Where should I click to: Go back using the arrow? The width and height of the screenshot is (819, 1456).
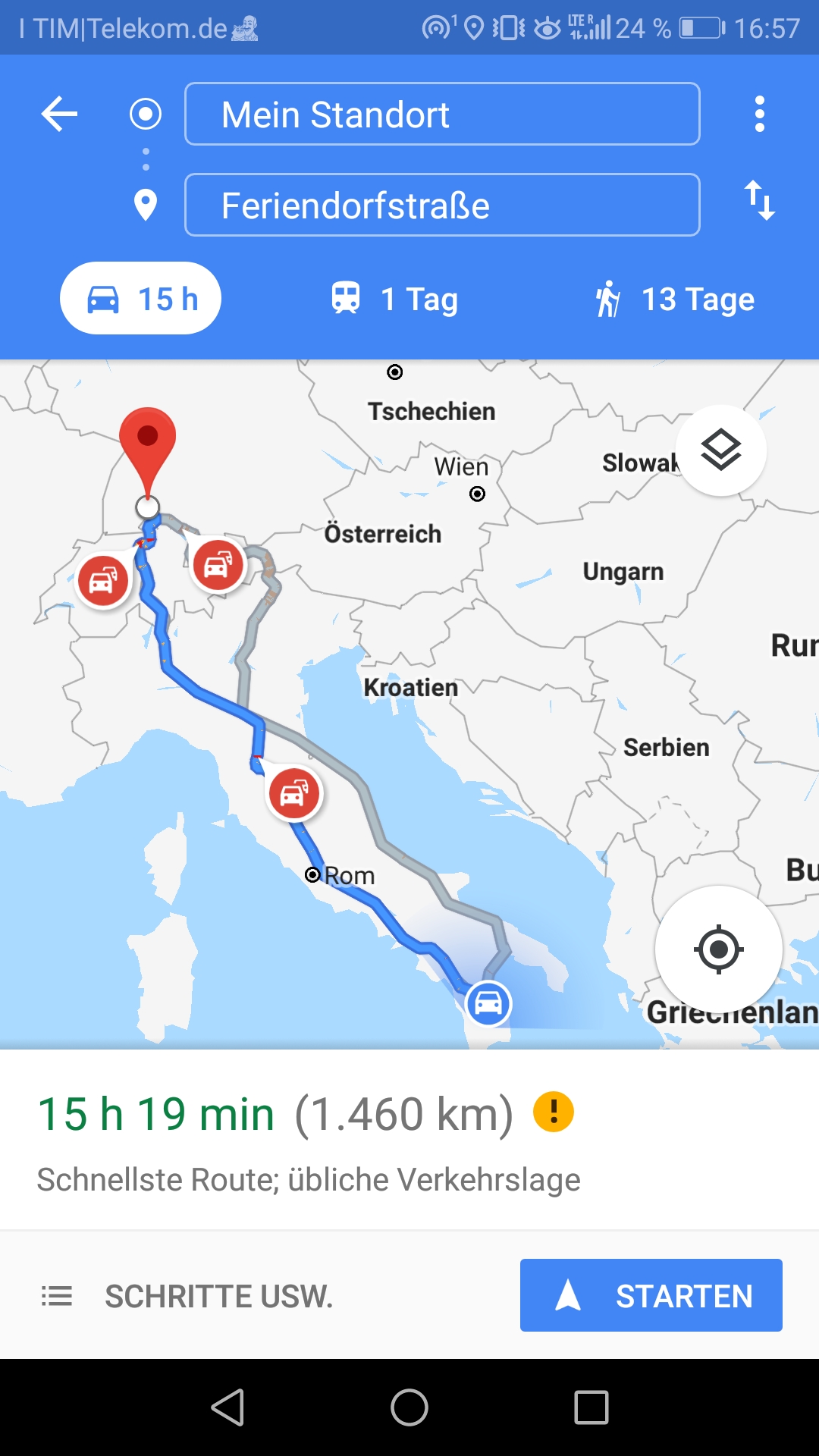point(59,115)
